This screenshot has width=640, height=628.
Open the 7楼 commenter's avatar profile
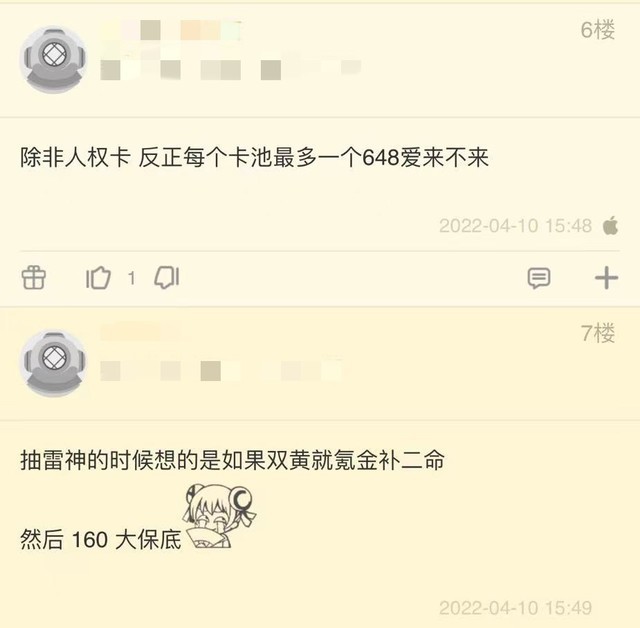click(54, 362)
